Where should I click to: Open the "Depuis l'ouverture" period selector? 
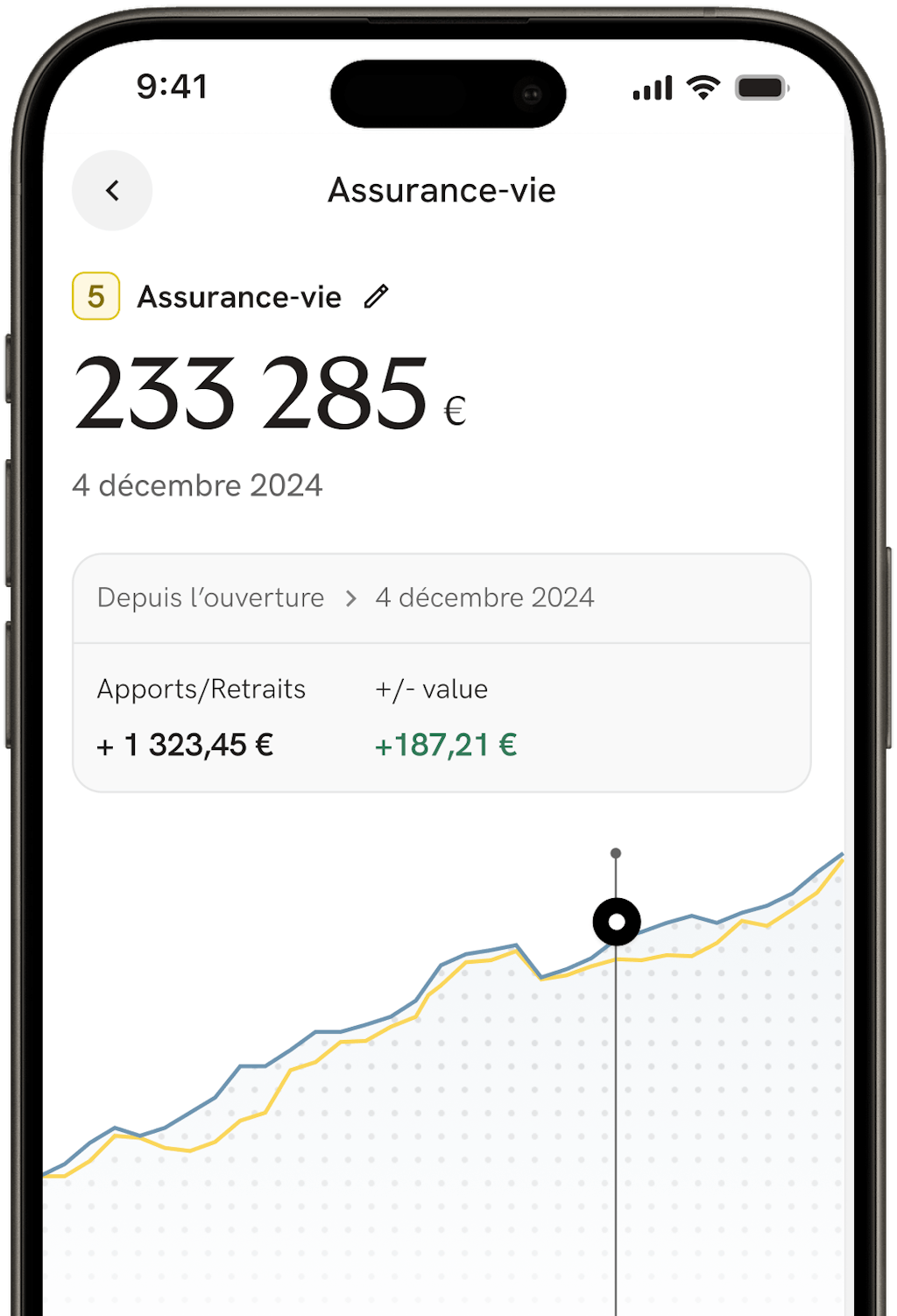(x=210, y=598)
